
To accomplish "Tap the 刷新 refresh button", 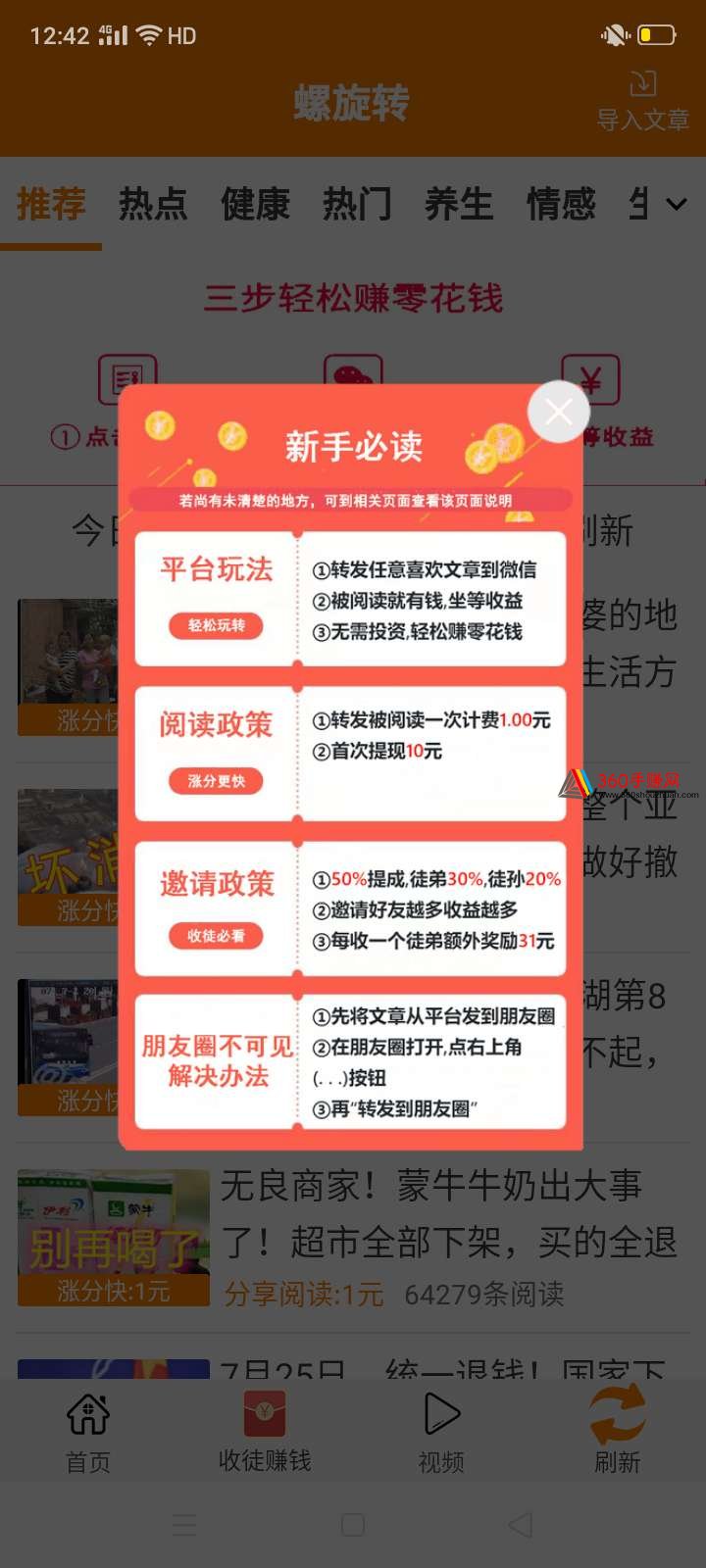I will pyautogui.click(x=618, y=1431).
